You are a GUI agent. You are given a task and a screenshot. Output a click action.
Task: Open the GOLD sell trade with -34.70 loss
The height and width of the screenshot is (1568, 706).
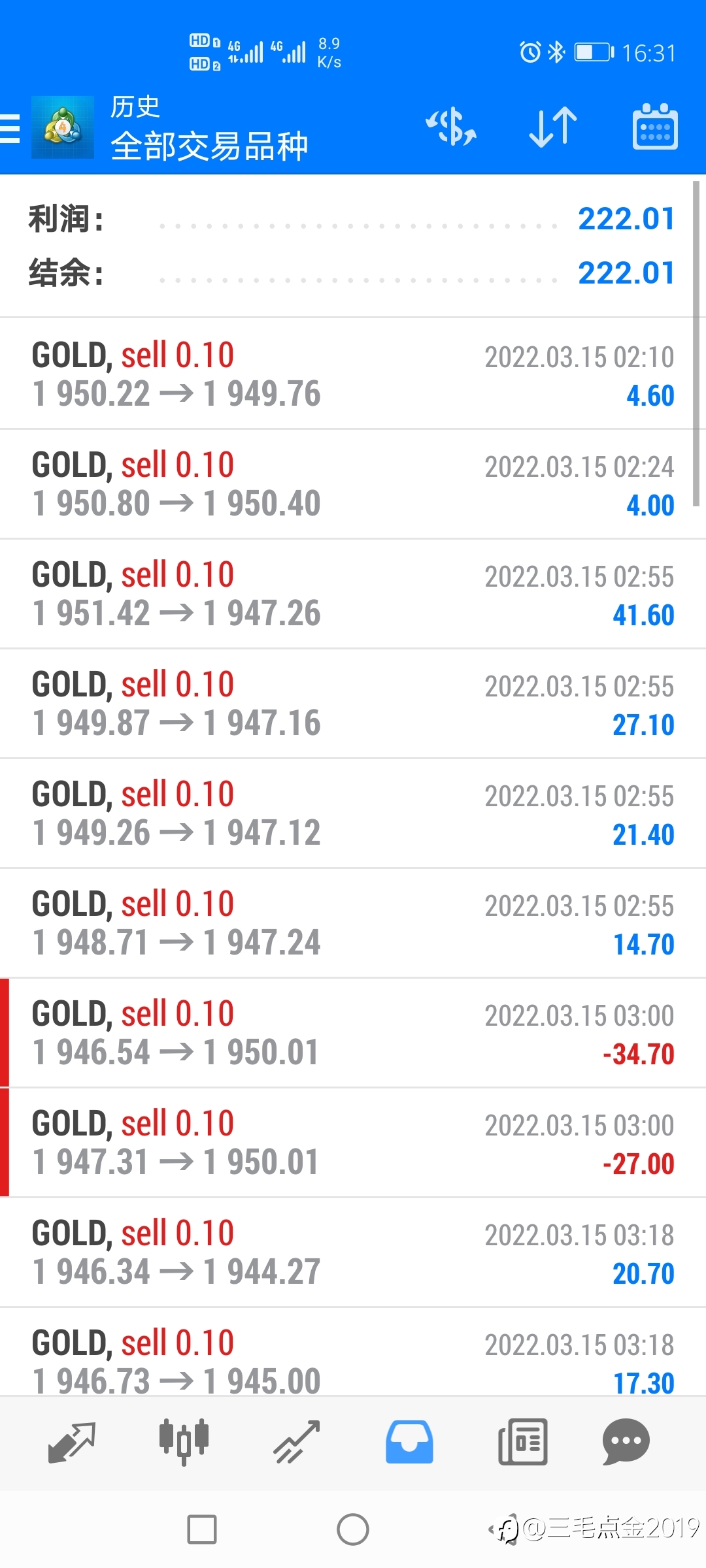point(353,1033)
